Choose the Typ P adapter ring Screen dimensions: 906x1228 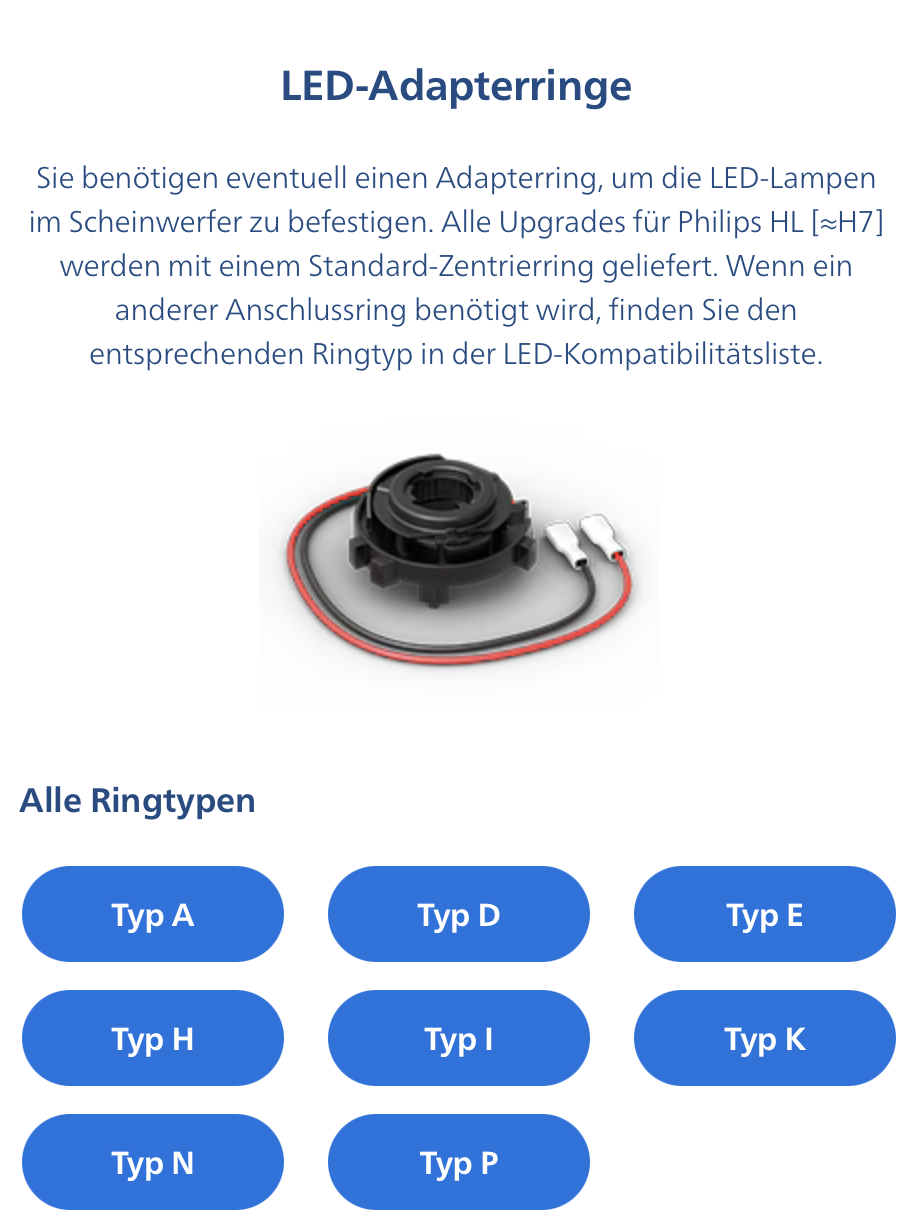point(459,1162)
